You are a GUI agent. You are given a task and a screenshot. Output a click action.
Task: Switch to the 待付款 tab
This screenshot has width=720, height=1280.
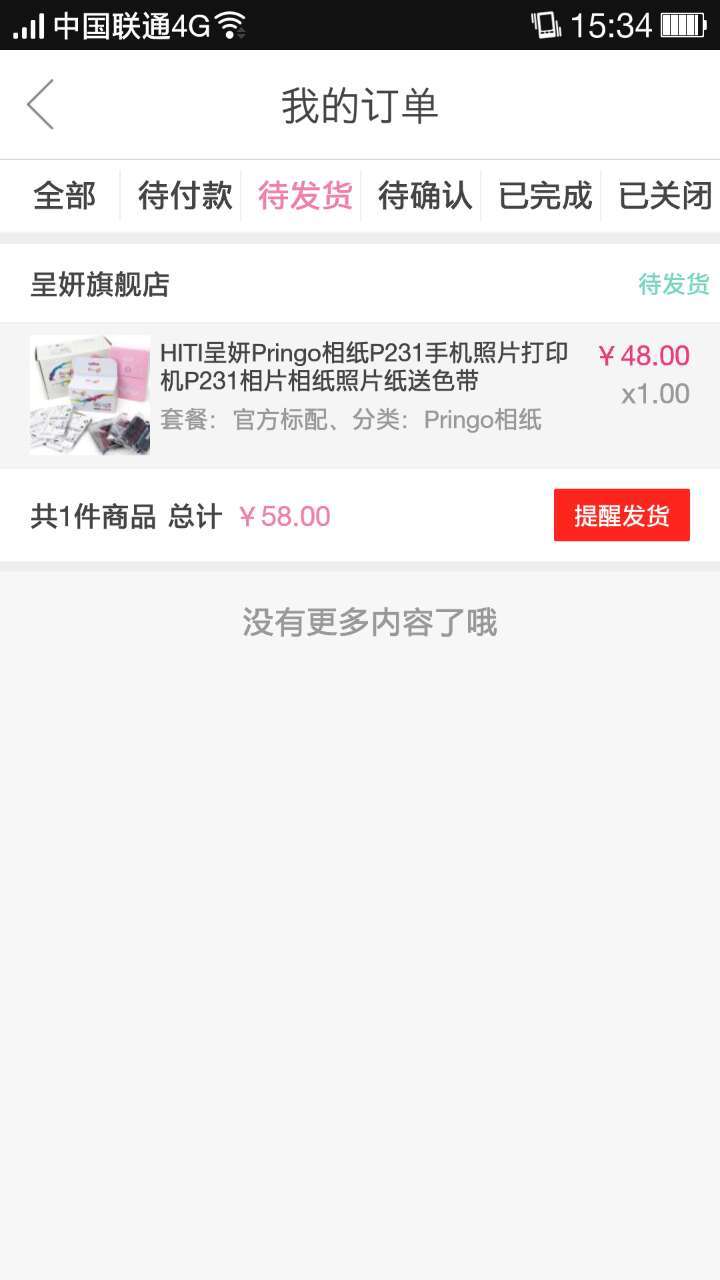tap(185, 195)
